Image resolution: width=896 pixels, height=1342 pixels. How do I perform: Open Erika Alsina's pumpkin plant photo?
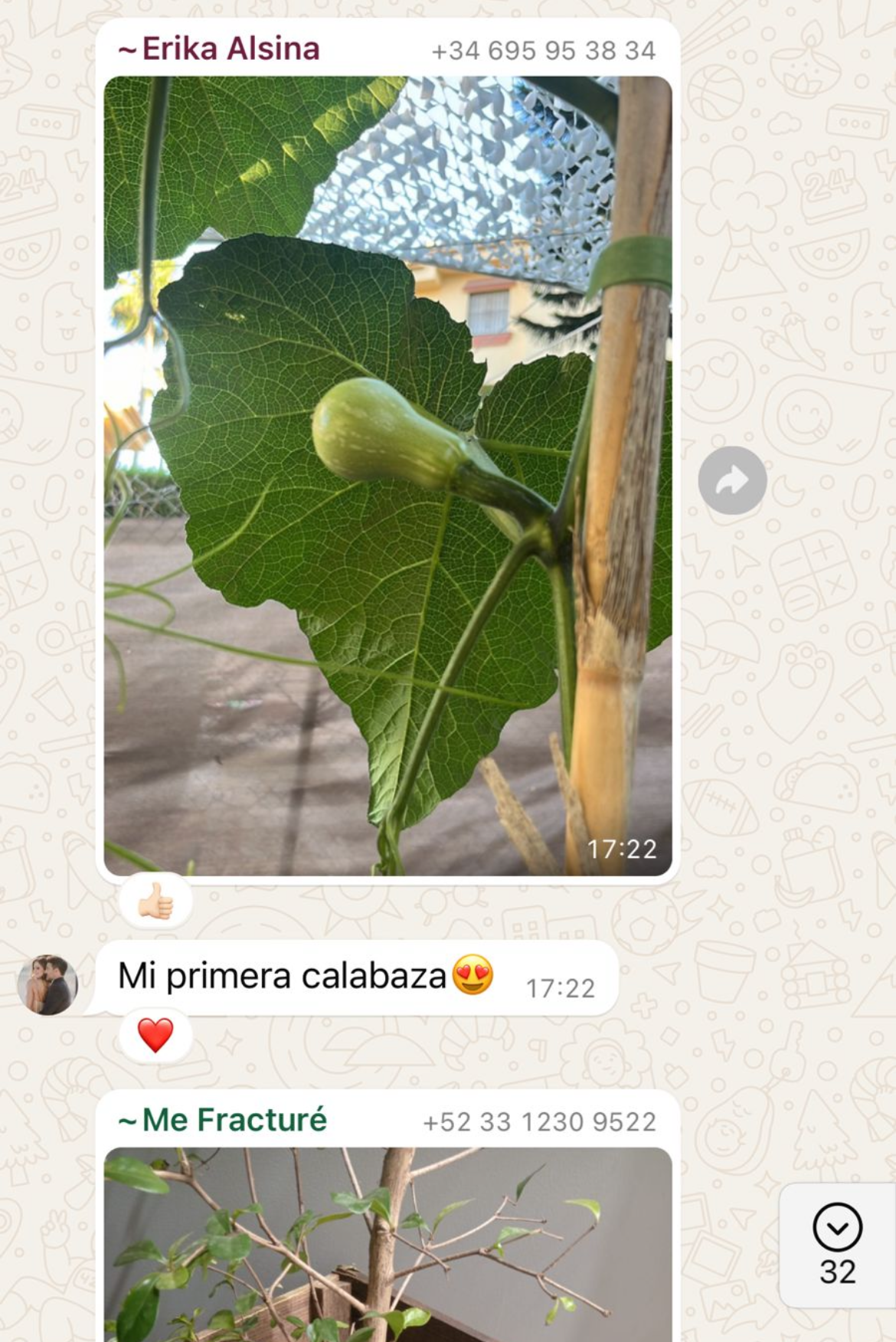tap(388, 475)
